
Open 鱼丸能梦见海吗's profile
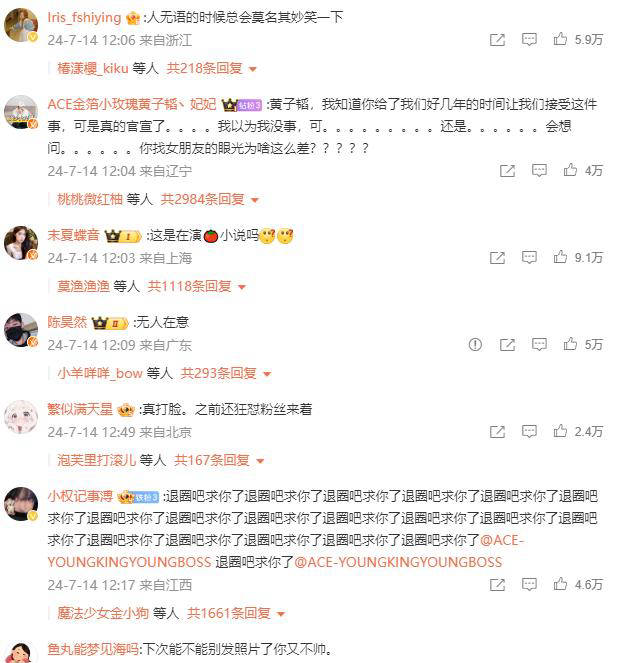pyautogui.click(x=92, y=649)
